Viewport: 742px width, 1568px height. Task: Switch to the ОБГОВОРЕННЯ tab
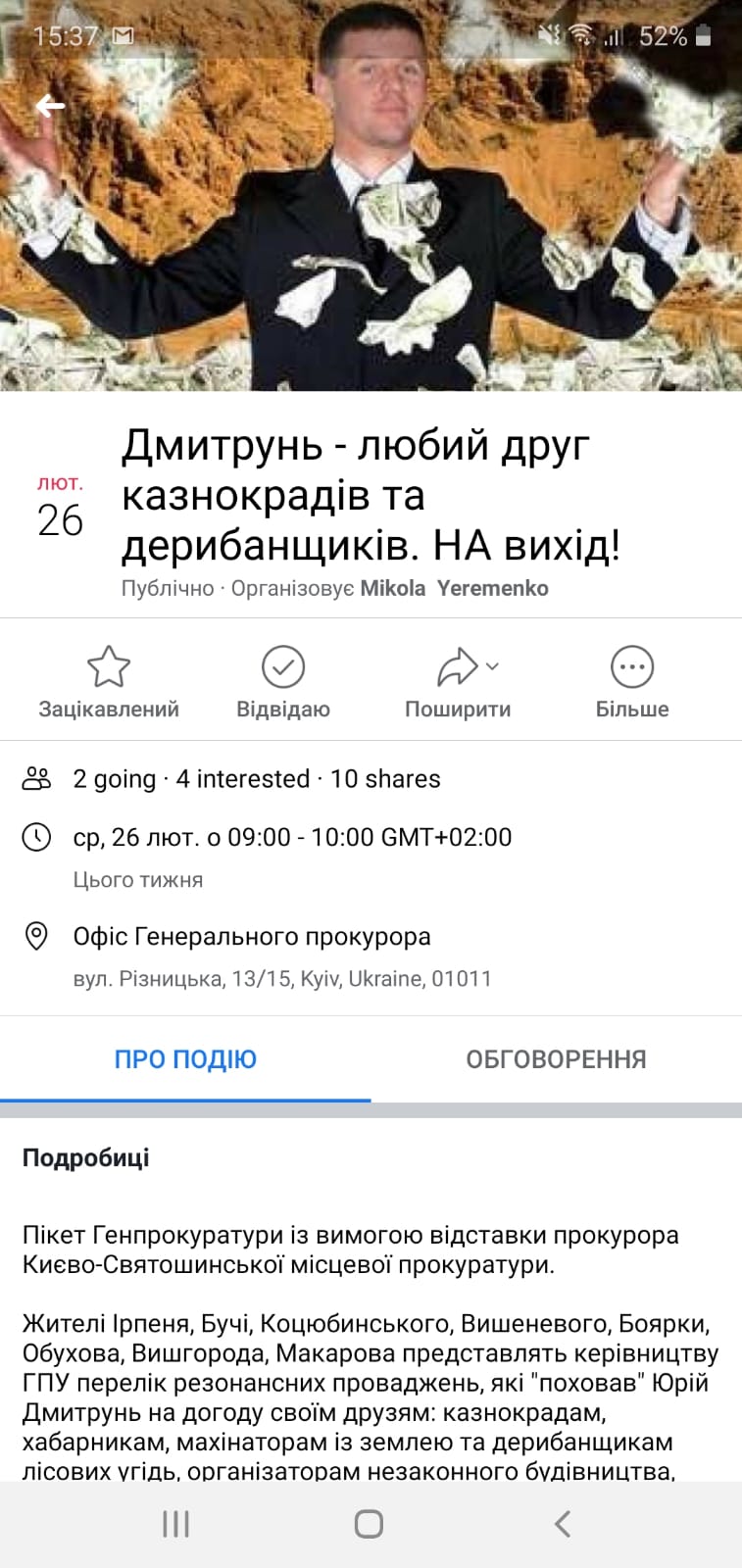click(556, 1059)
